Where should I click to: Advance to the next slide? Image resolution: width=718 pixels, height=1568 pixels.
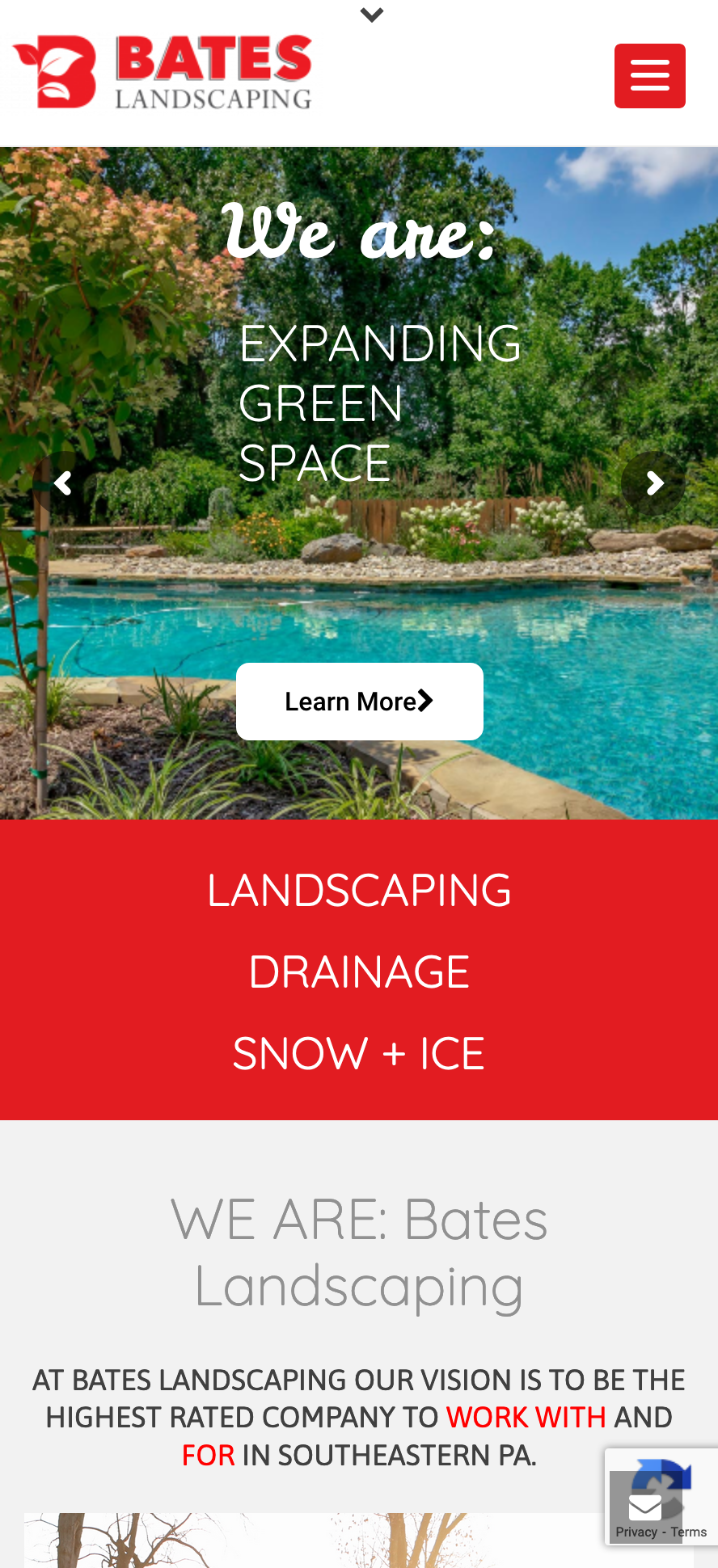coord(653,483)
